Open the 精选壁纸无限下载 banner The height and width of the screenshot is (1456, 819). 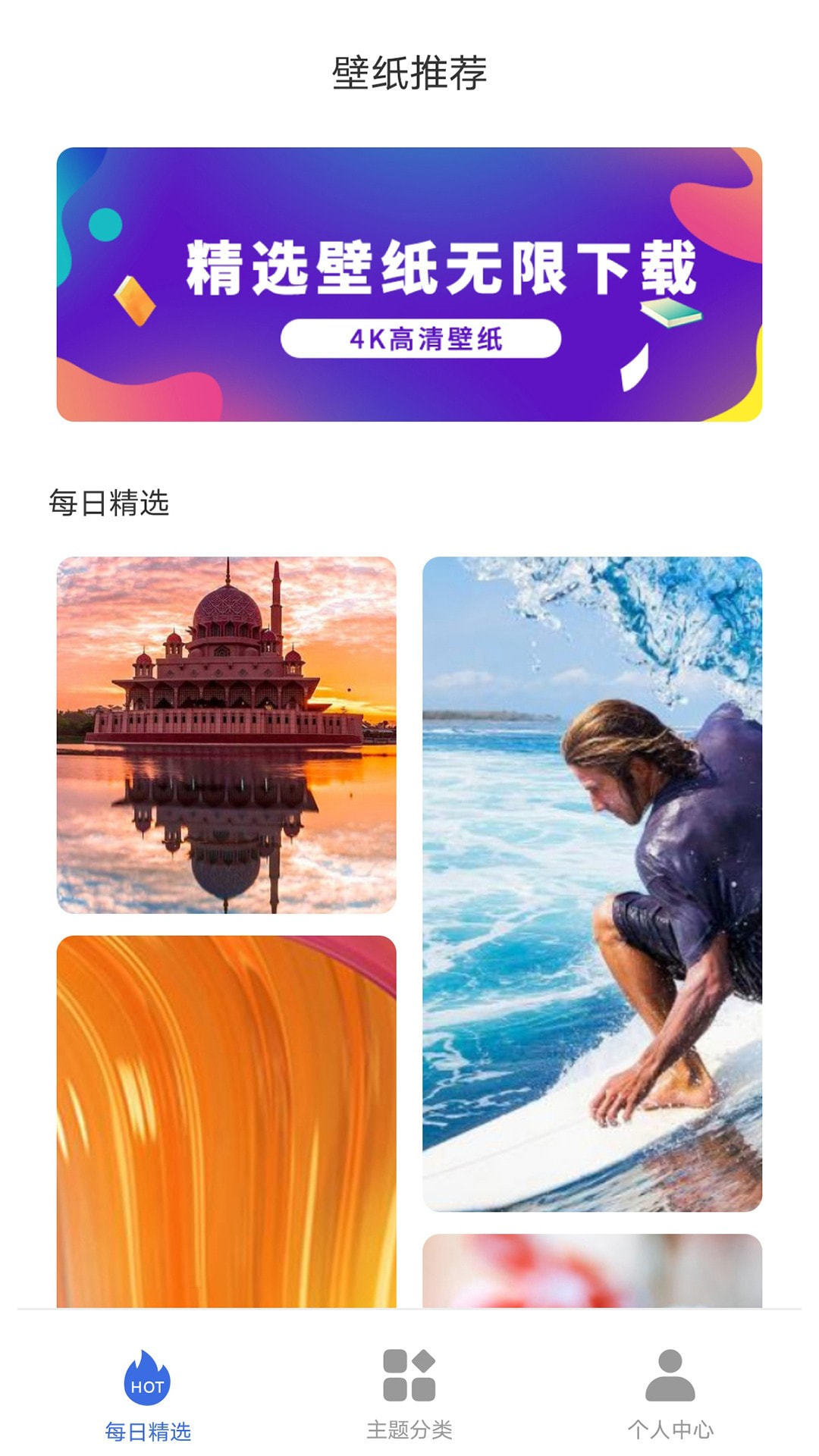click(409, 284)
